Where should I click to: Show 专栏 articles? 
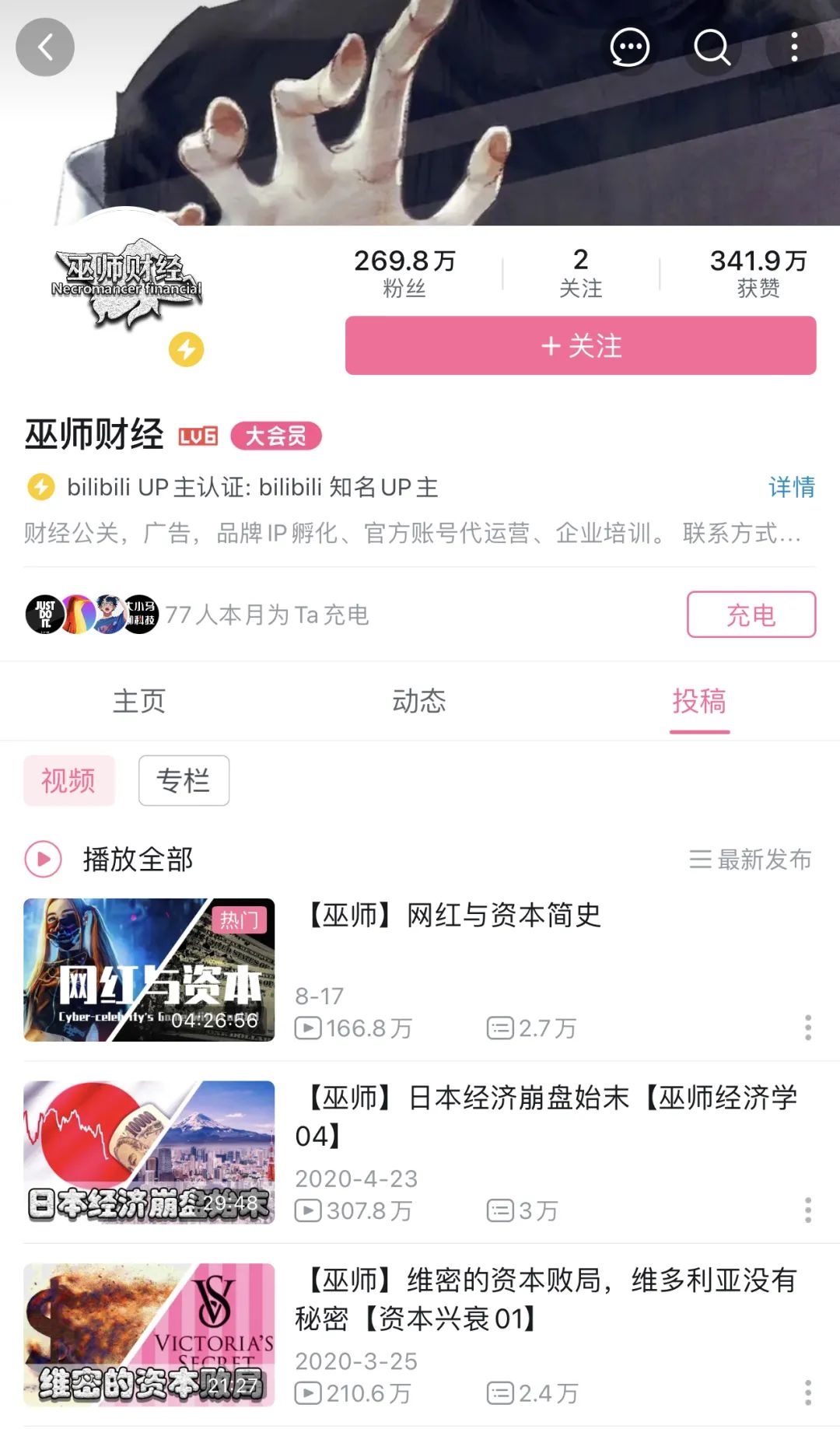click(x=184, y=780)
